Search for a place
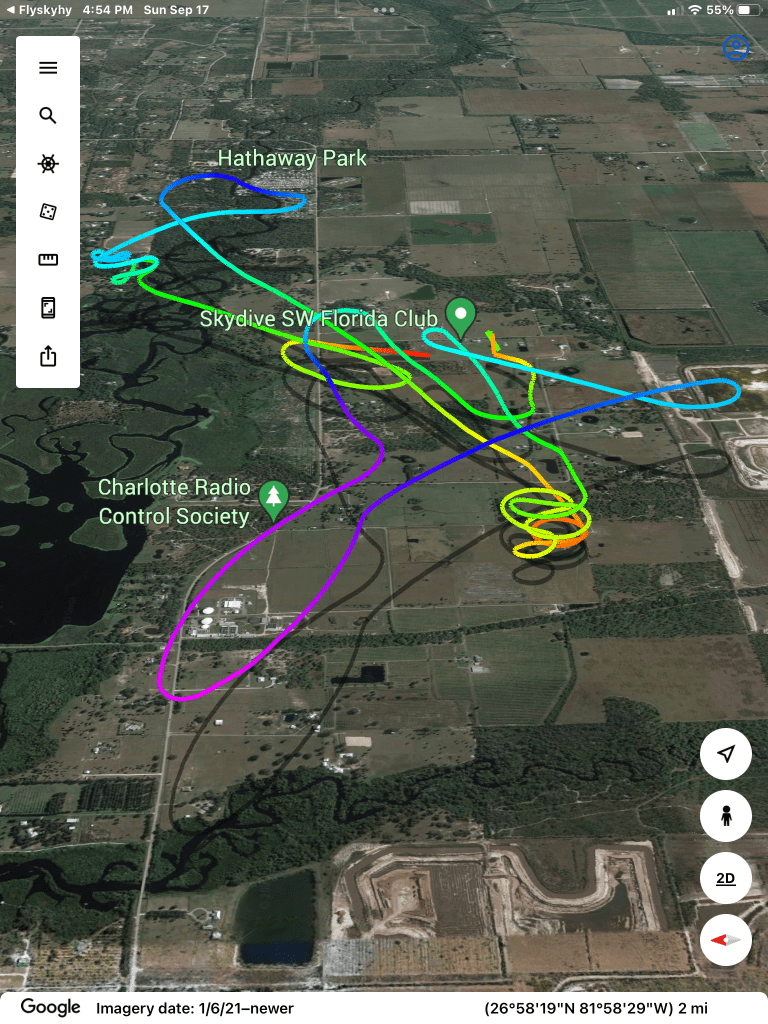This screenshot has width=768, height=1024. 48,116
